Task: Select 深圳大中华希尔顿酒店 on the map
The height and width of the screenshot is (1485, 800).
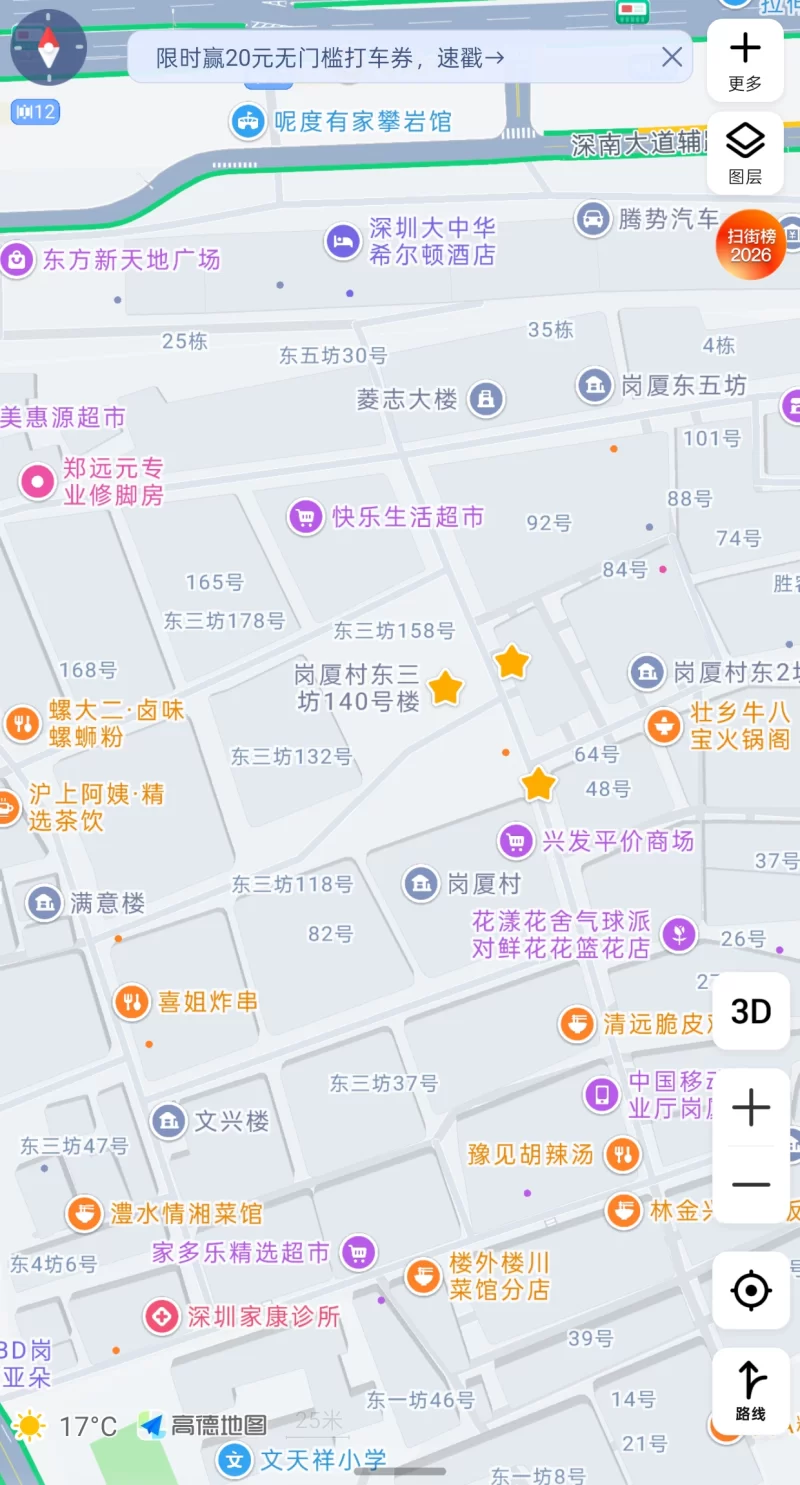Action: point(343,241)
